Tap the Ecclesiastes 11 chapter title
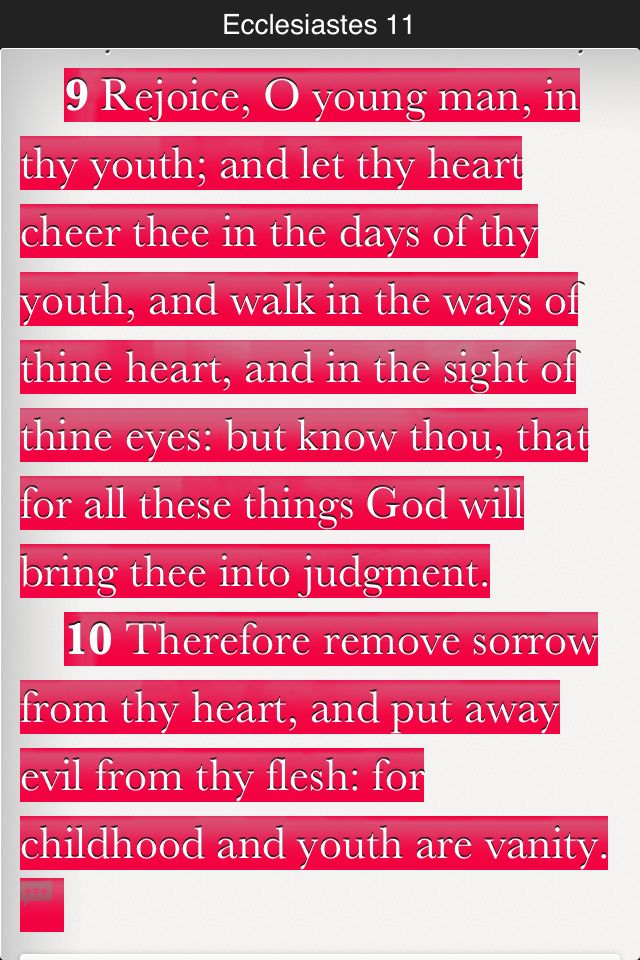This screenshot has width=640, height=960. coord(319,24)
